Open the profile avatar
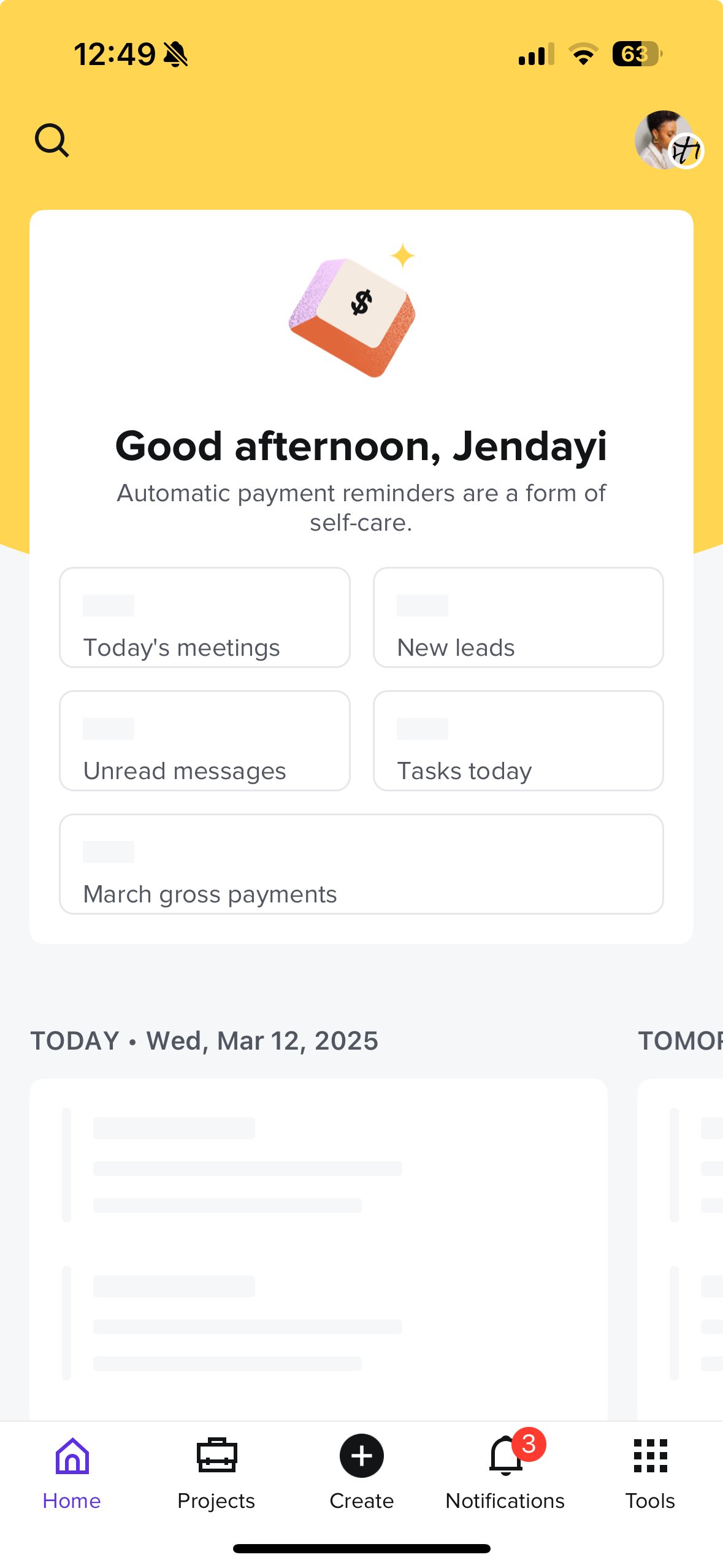Viewport: 723px width, 1568px height. click(668, 140)
